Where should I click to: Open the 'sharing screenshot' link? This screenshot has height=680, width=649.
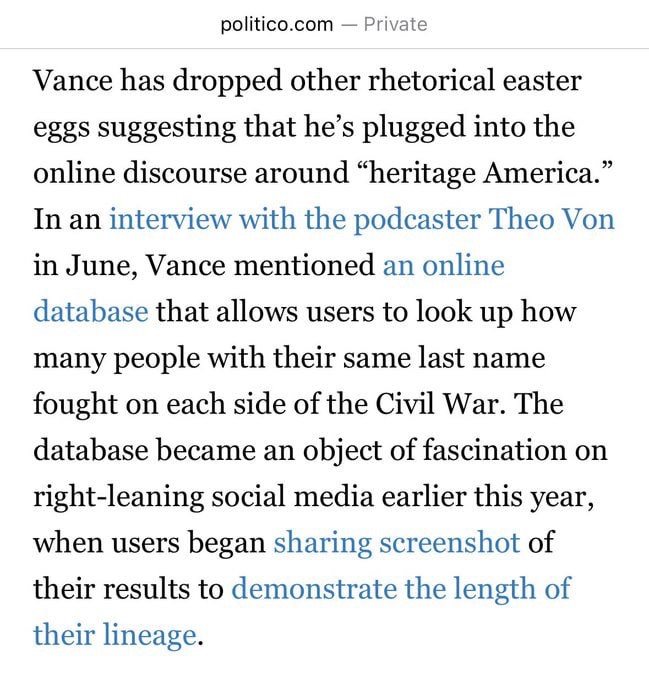click(397, 543)
